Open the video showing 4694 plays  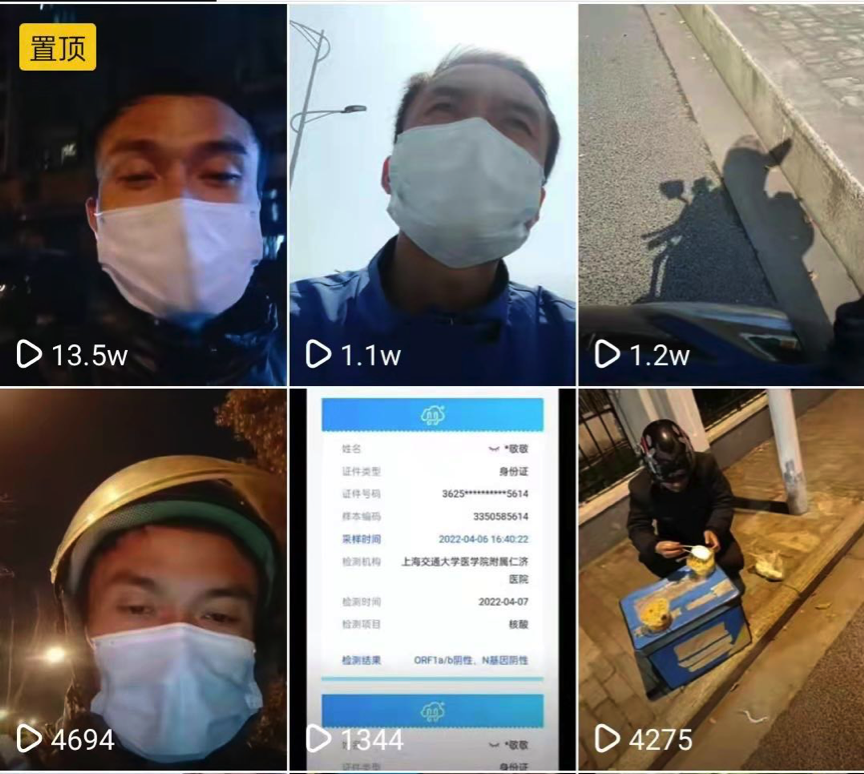pyautogui.click(x=143, y=580)
